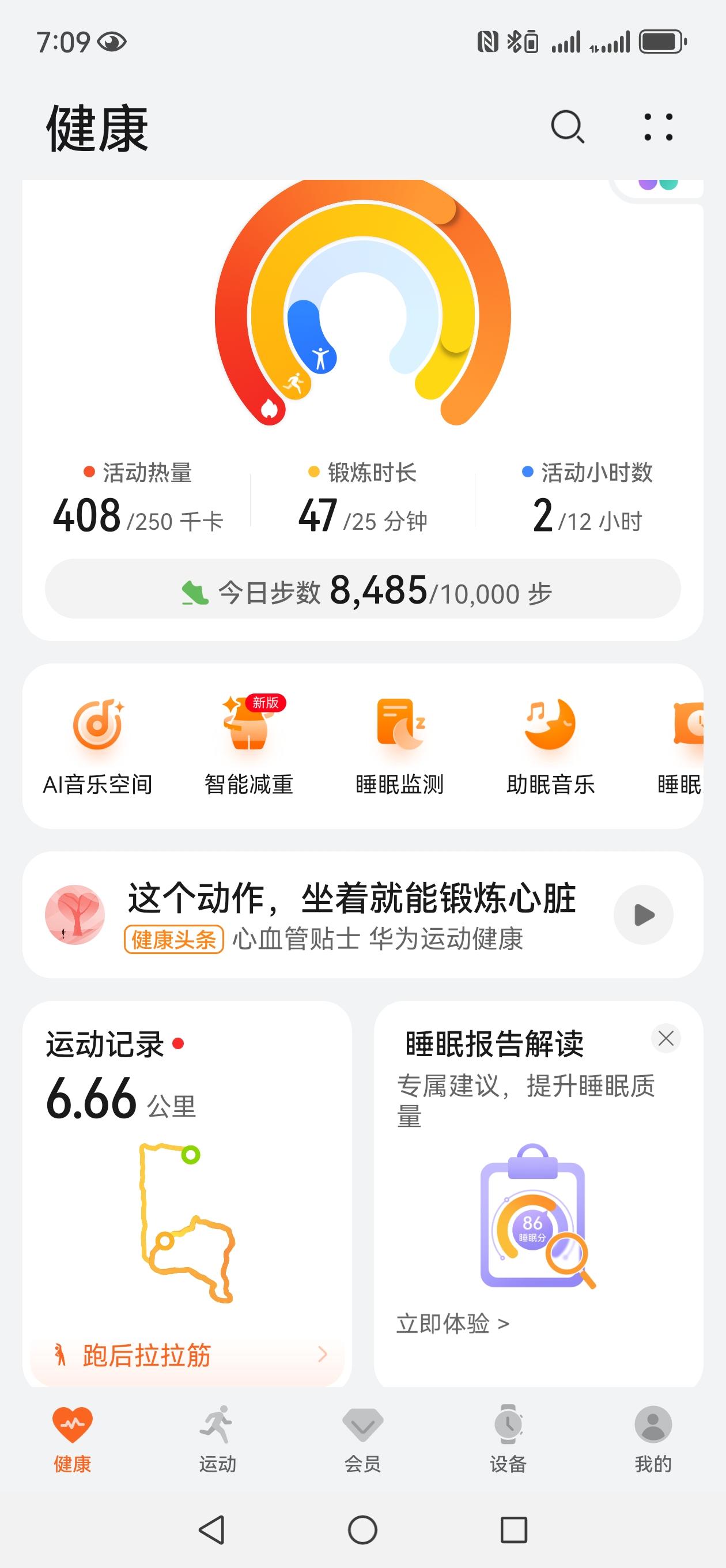Go back with the system back button
Screen dimensions: 726x1568
click(x=212, y=1529)
